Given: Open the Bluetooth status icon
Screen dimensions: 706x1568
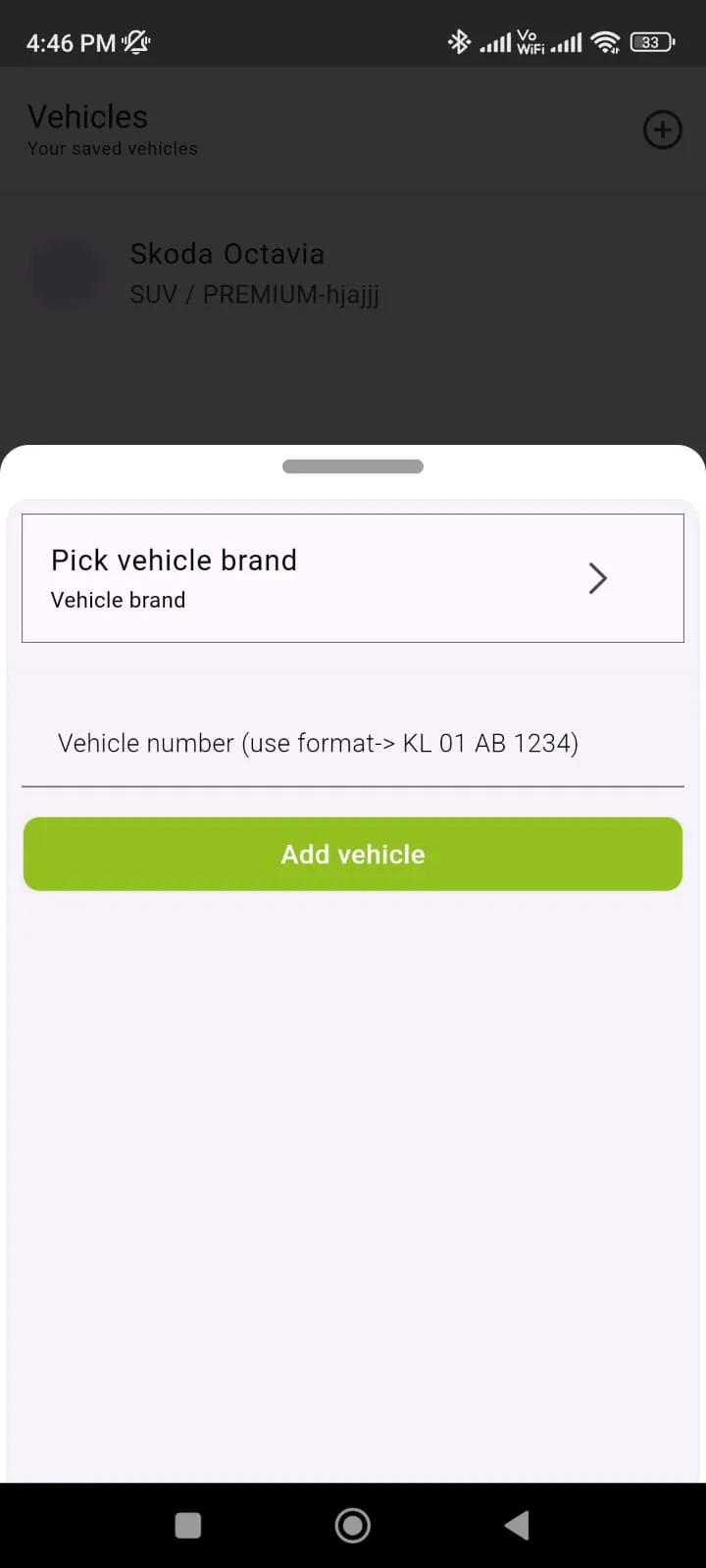Looking at the screenshot, I should pyautogui.click(x=459, y=42).
